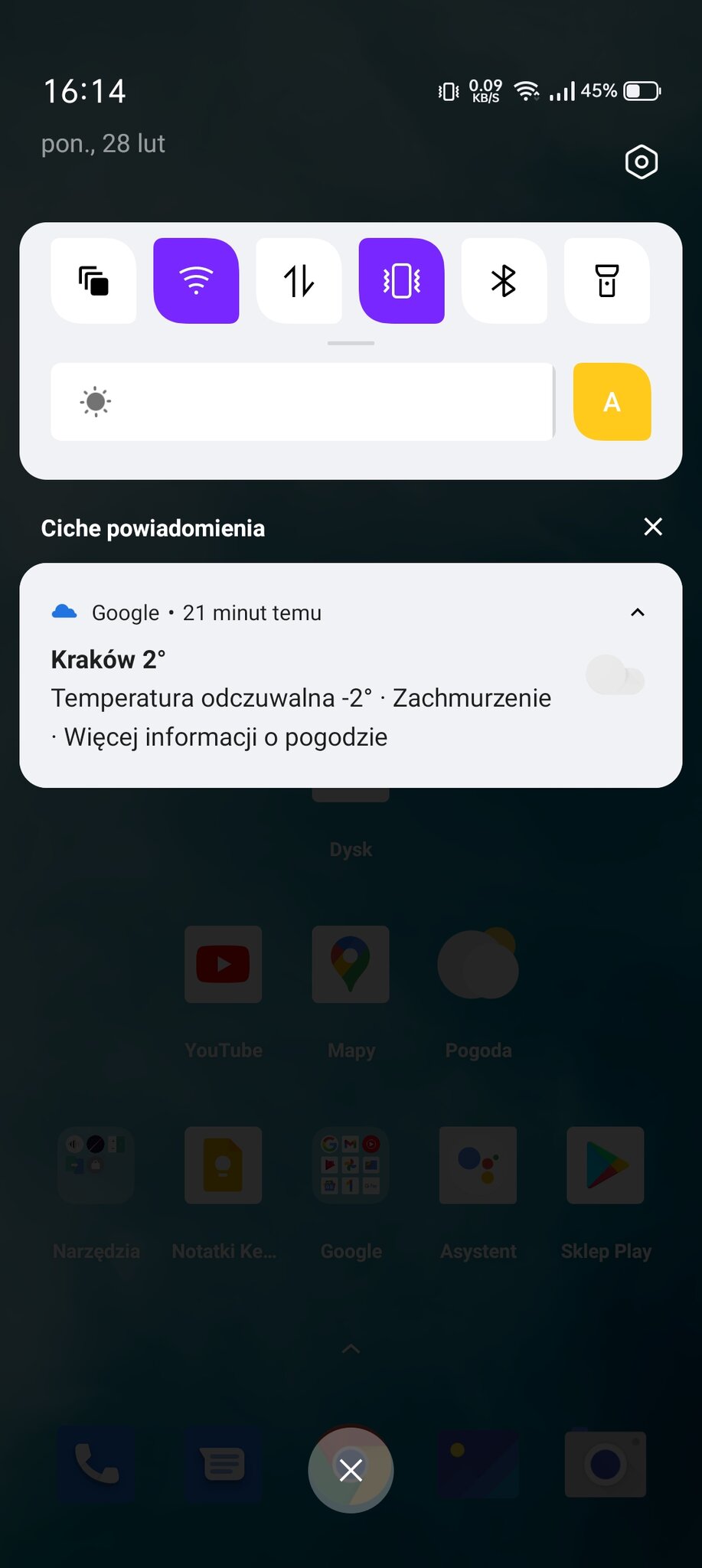Image resolution: width=702 pixels, height=1568 pixels.
Task: Dismiss all with the bottom X button
Action: pyautogui.click(x=351, y=1470)
